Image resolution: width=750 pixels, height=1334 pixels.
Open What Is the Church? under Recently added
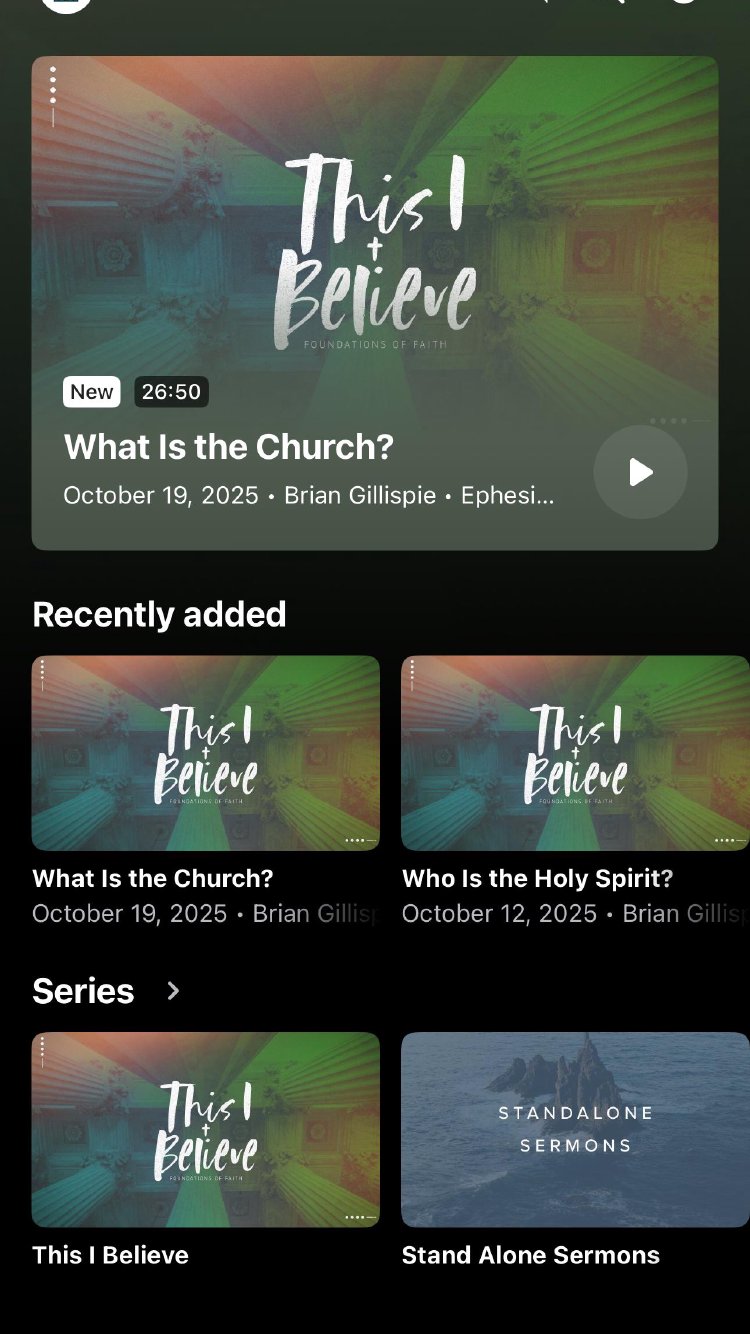[x=206, y=753]
